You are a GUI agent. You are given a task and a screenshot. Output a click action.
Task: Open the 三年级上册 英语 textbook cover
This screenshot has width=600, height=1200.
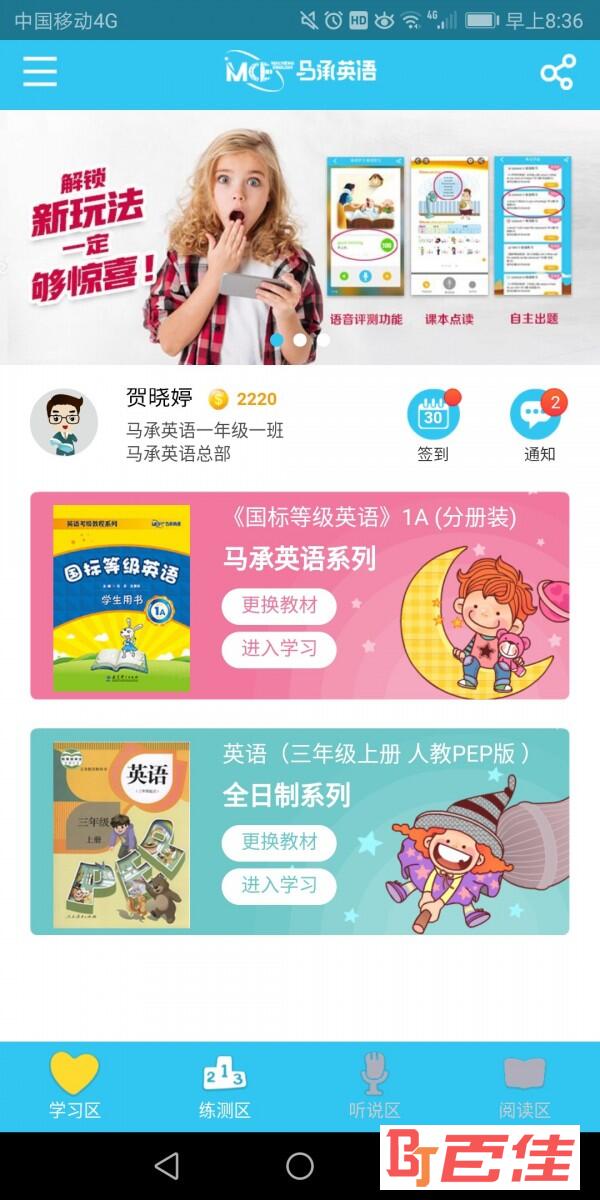point(121,834)
